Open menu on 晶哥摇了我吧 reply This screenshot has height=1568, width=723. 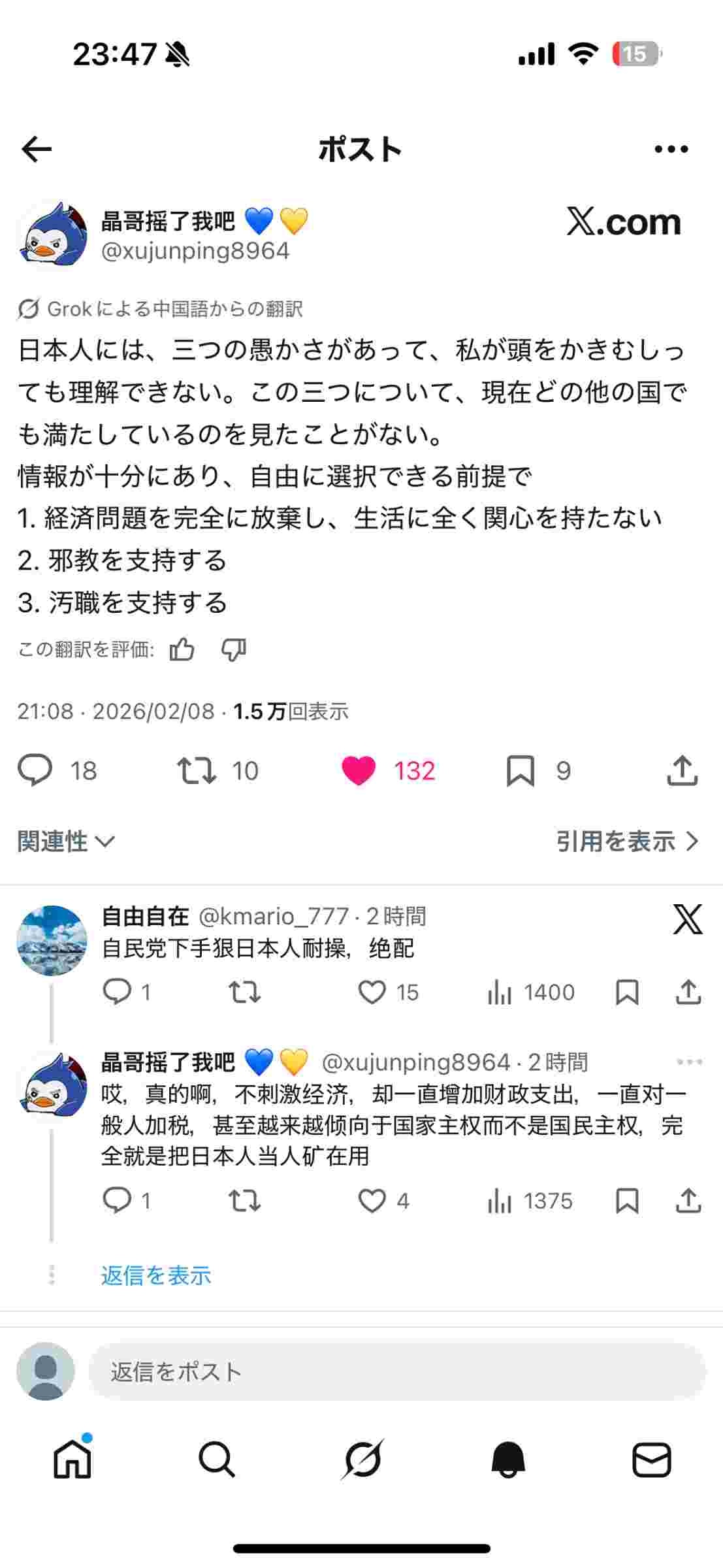click(689, 1062)
